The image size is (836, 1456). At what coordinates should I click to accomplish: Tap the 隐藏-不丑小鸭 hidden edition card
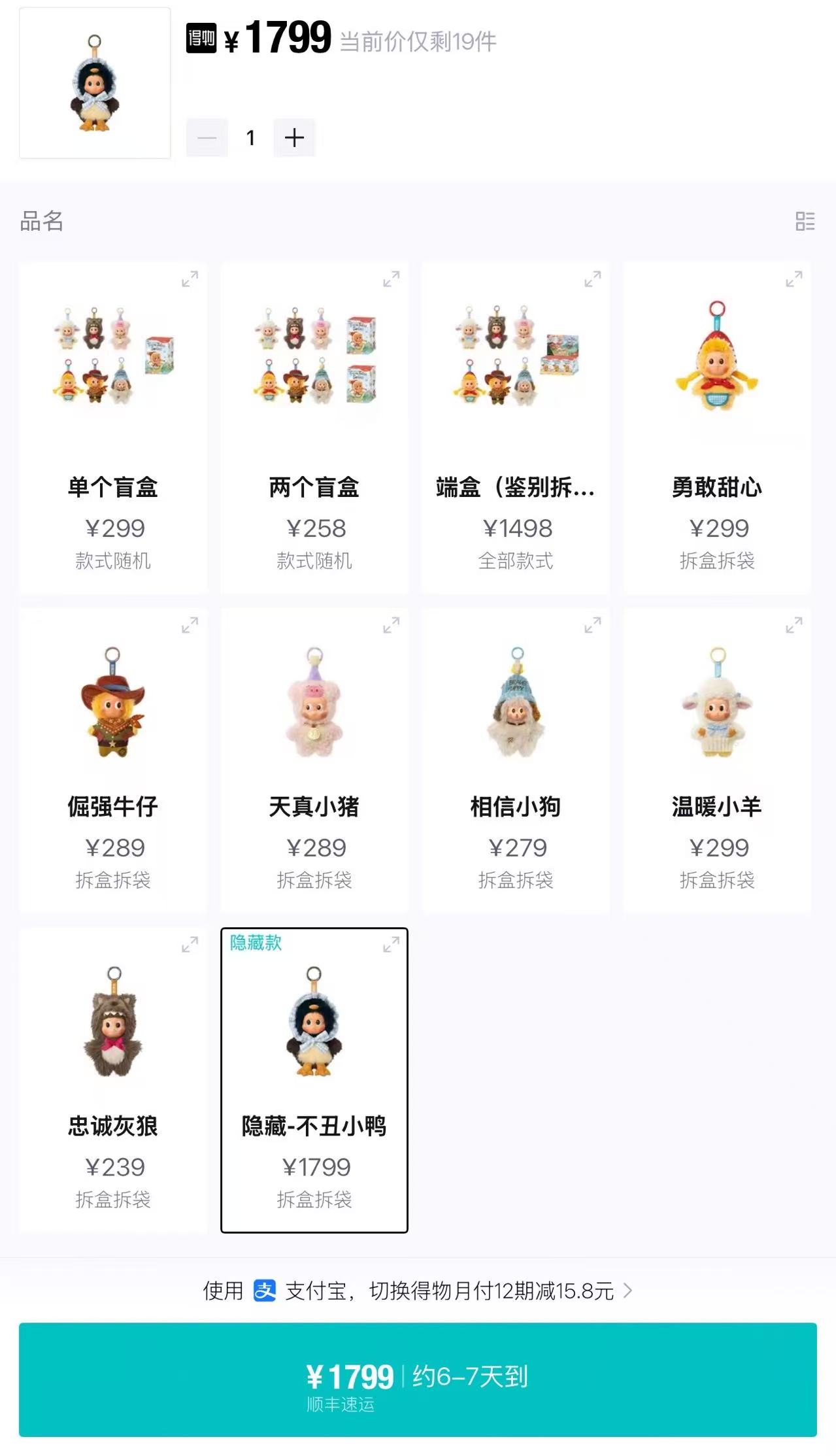[x=314, y=1080]
